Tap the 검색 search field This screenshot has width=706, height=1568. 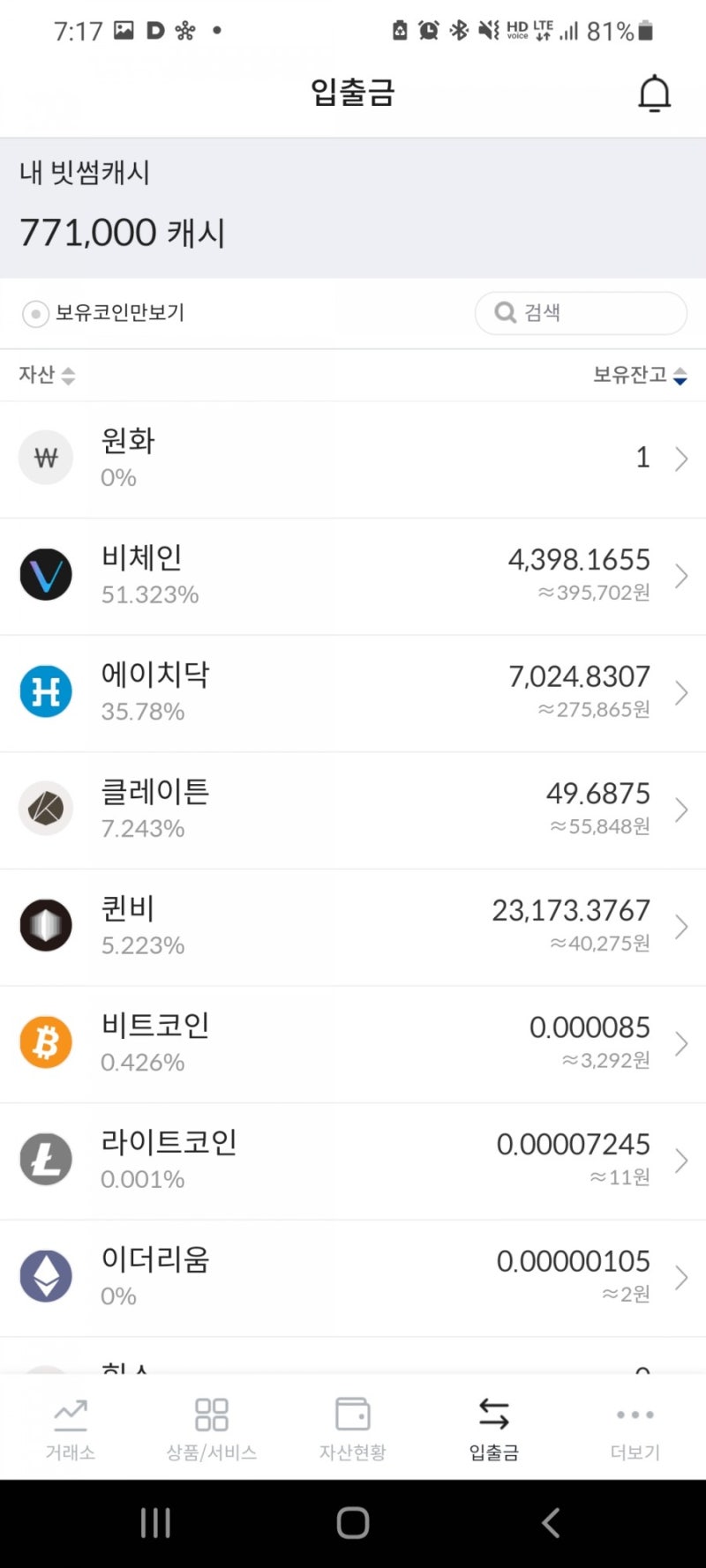coord(580,313)
